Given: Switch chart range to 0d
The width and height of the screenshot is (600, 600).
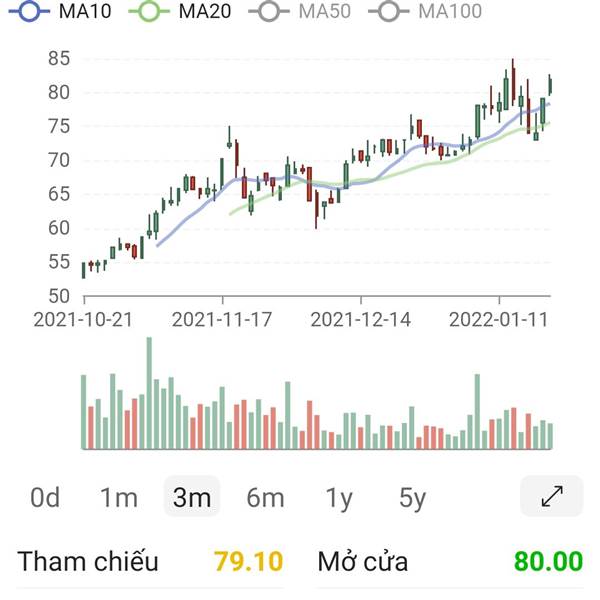Looking at the screenshot, I should coord(45,497).
